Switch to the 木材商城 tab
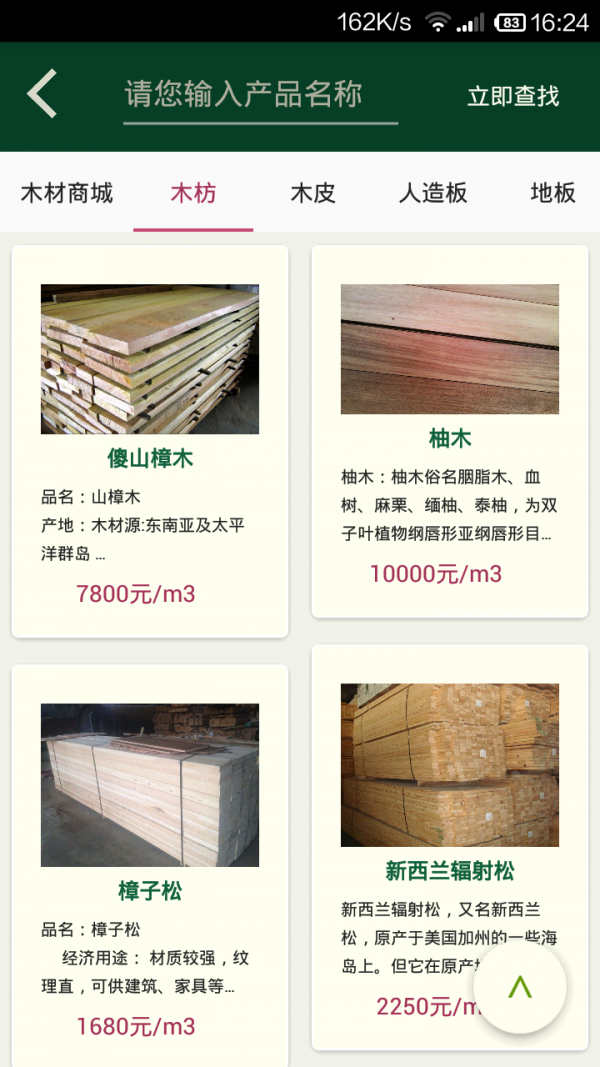Viewport: 600px width, 1067px height. click(67, 193)
